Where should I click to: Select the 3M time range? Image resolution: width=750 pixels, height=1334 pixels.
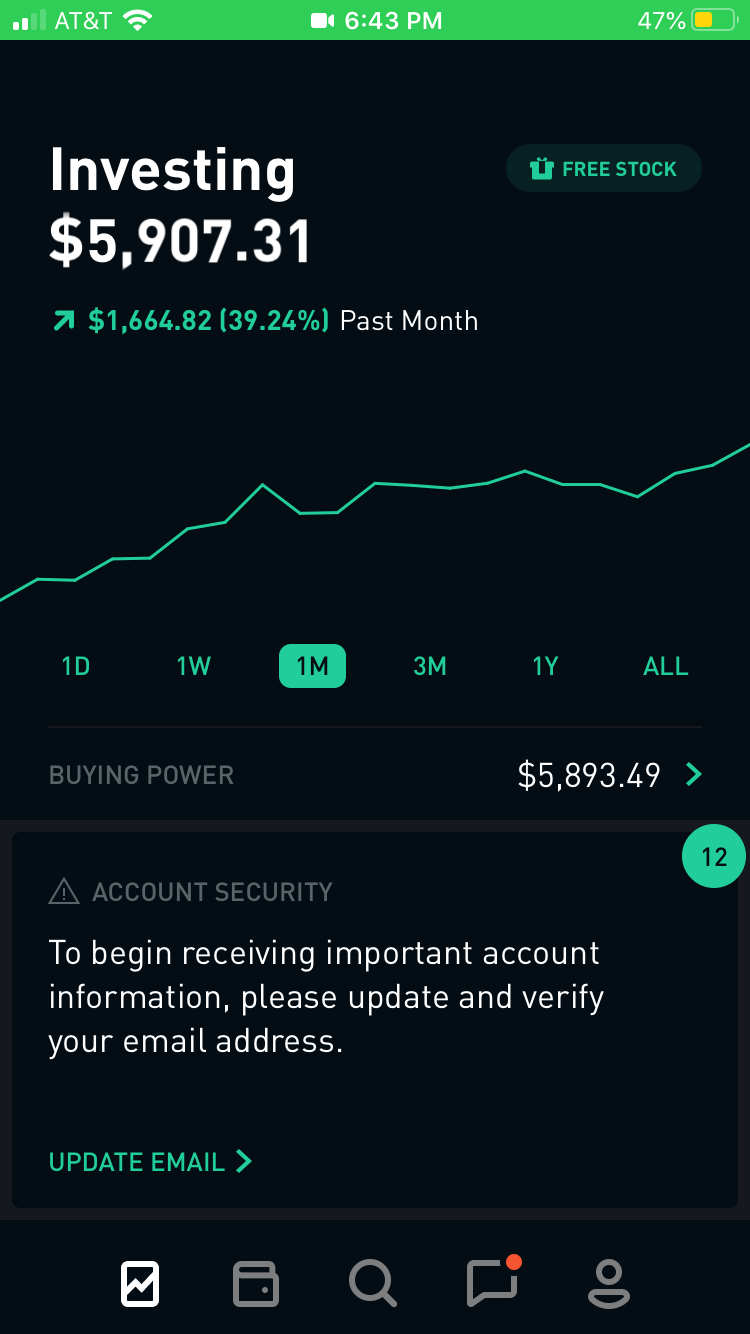click(429, 666)
